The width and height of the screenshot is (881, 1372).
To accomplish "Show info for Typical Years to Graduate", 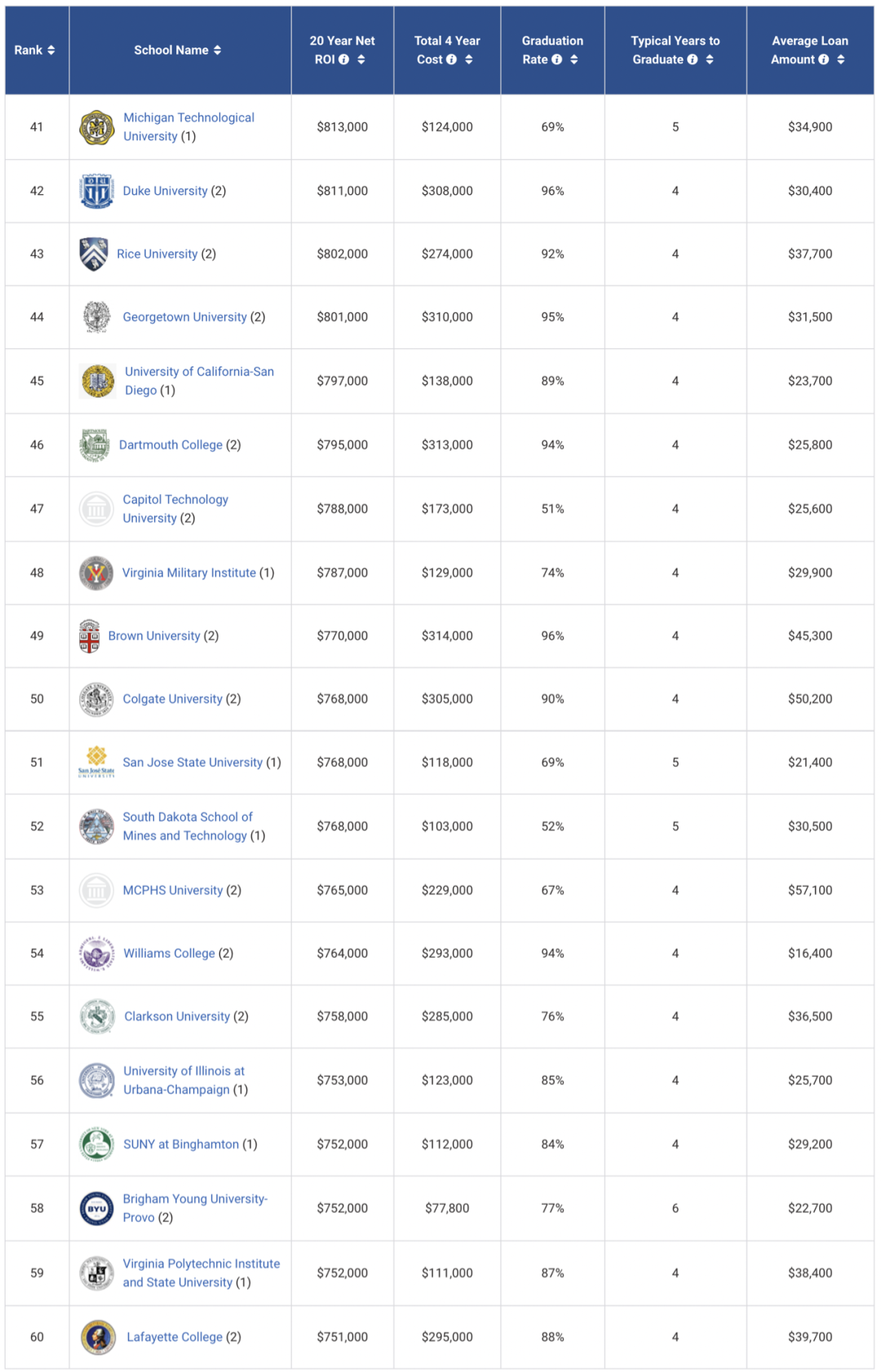I will [693, 60].
